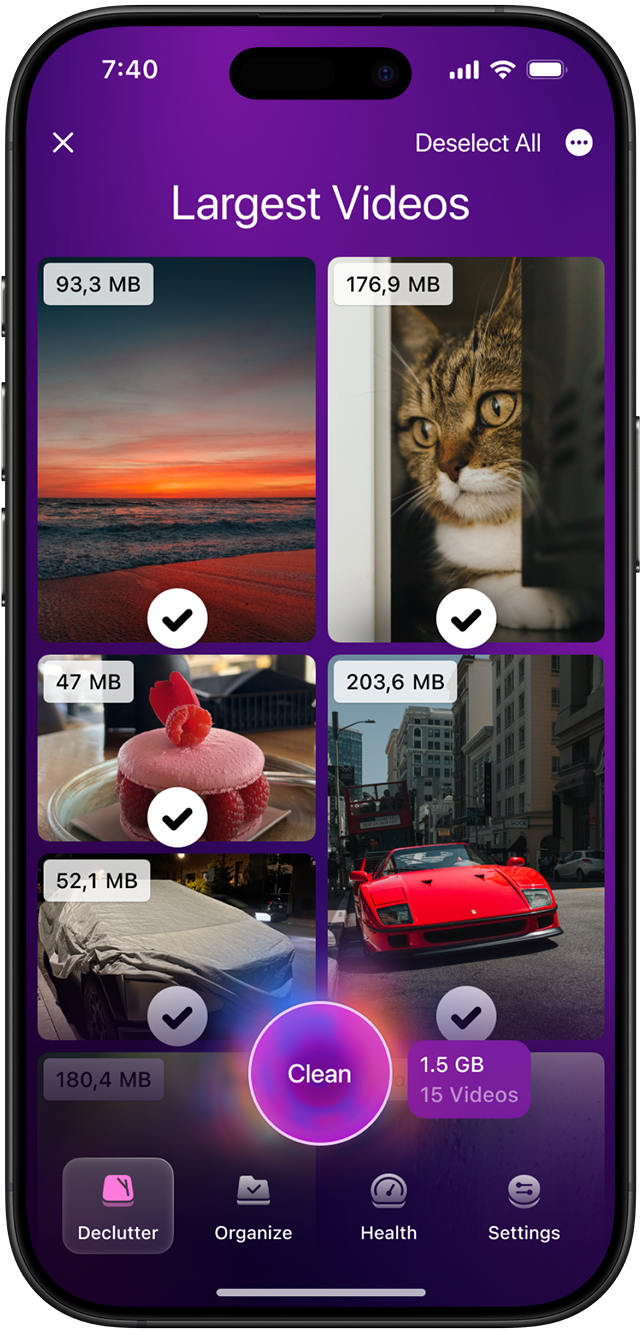Open the three-dot more options menu
The height and width of the screenshot is (1330, 640).
579,143
